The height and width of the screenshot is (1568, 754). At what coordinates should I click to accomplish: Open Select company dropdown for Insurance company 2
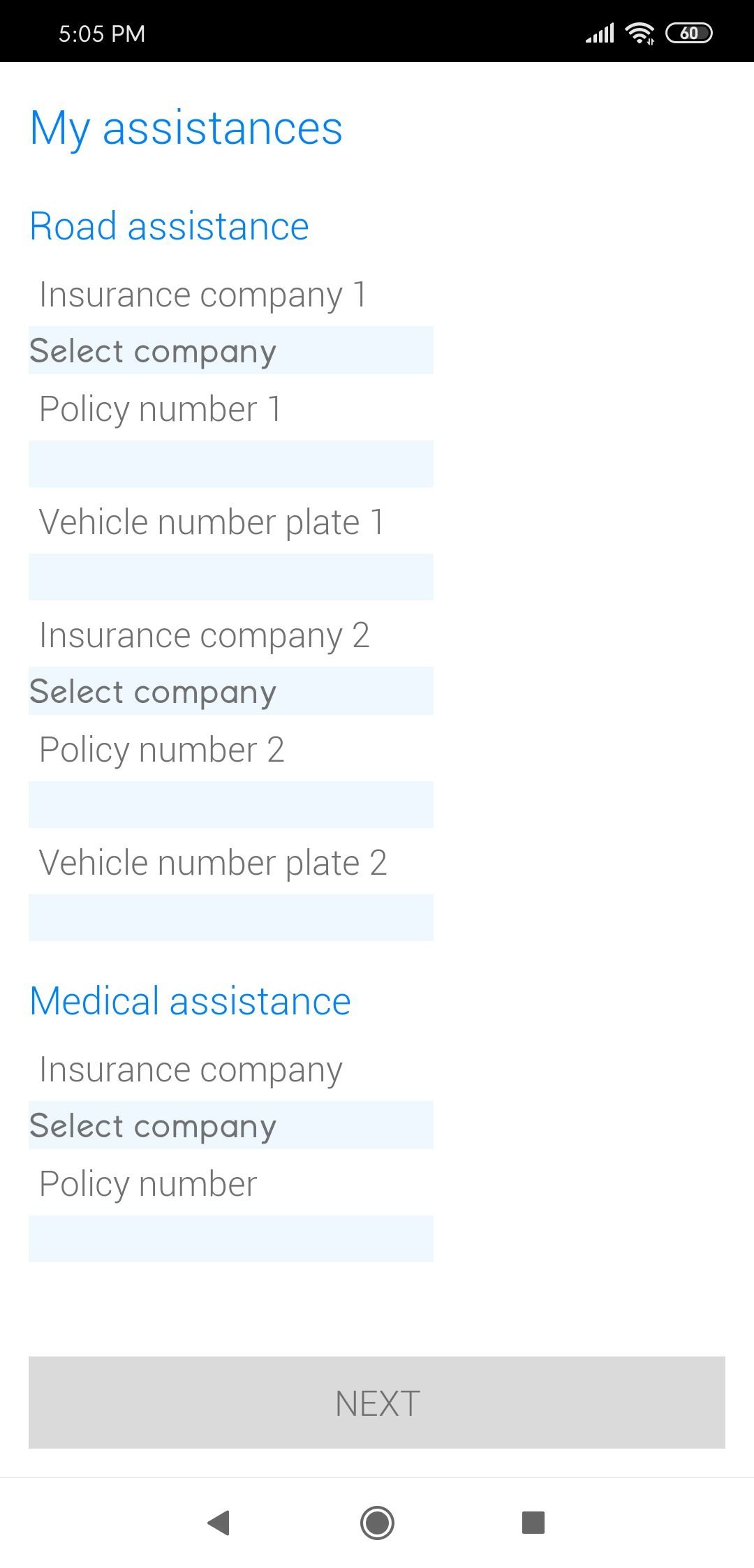[230, 691]
